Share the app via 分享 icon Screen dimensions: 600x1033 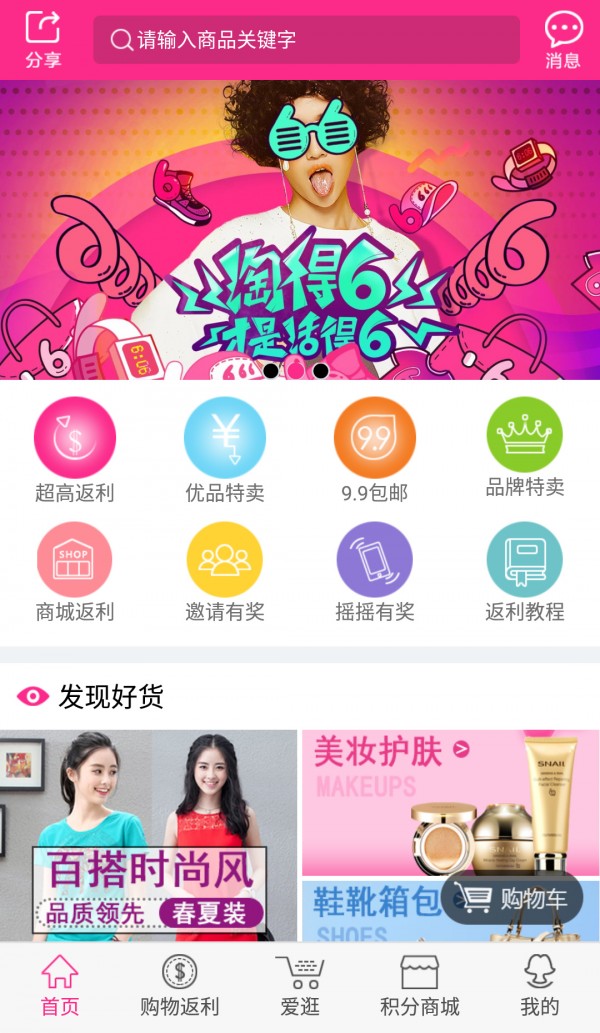43,39
